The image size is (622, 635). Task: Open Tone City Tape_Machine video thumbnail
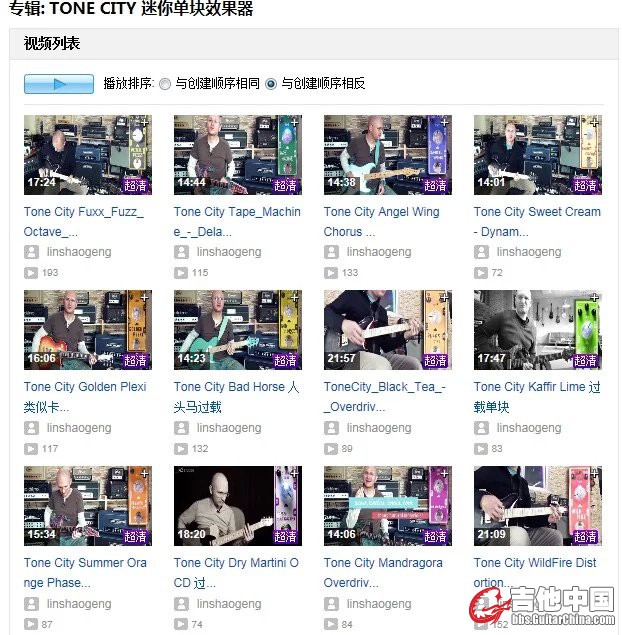(x=237, y=154)
